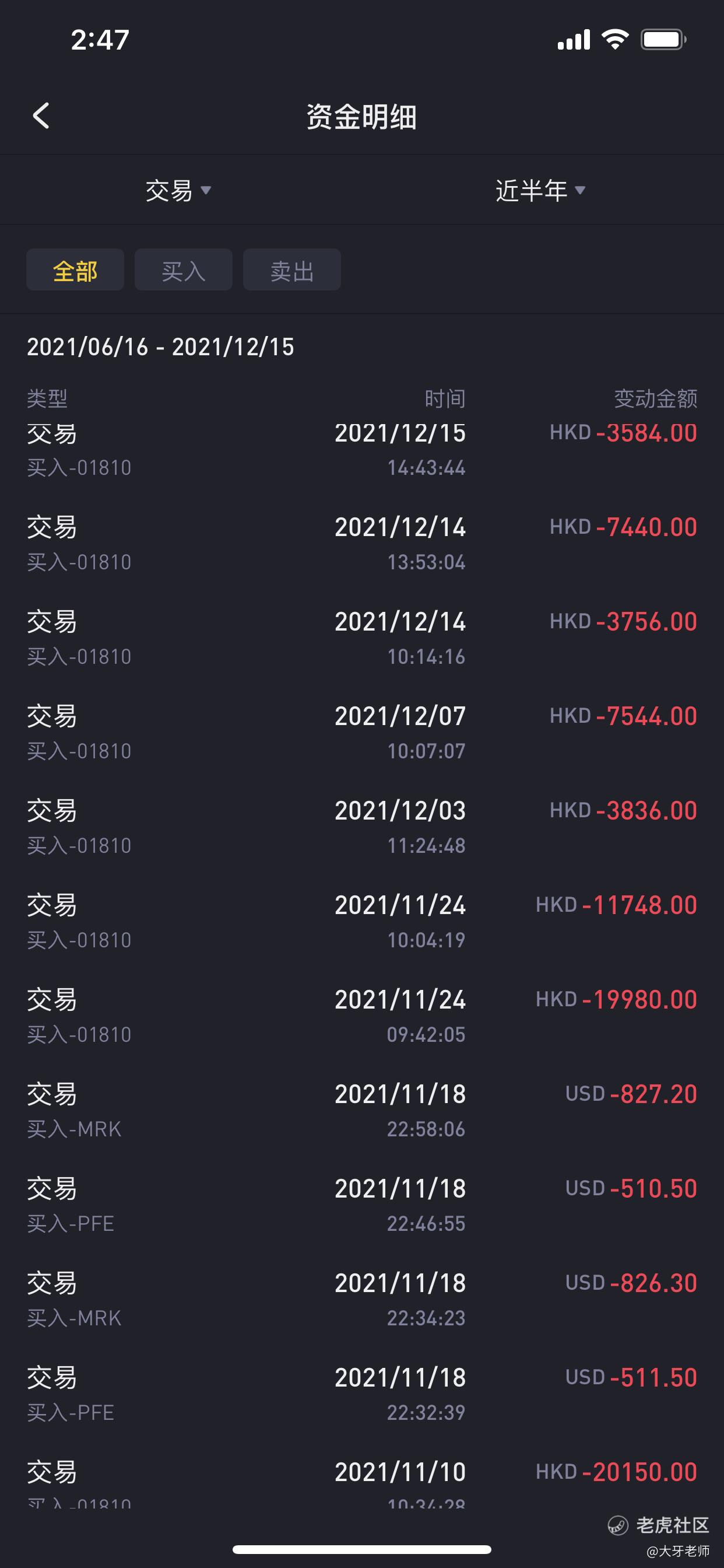This screenshot has height=1568, width=724.
Task: Open the HKD -3584.00 transaction on 2021/12/15
Action: coord(362,450)
